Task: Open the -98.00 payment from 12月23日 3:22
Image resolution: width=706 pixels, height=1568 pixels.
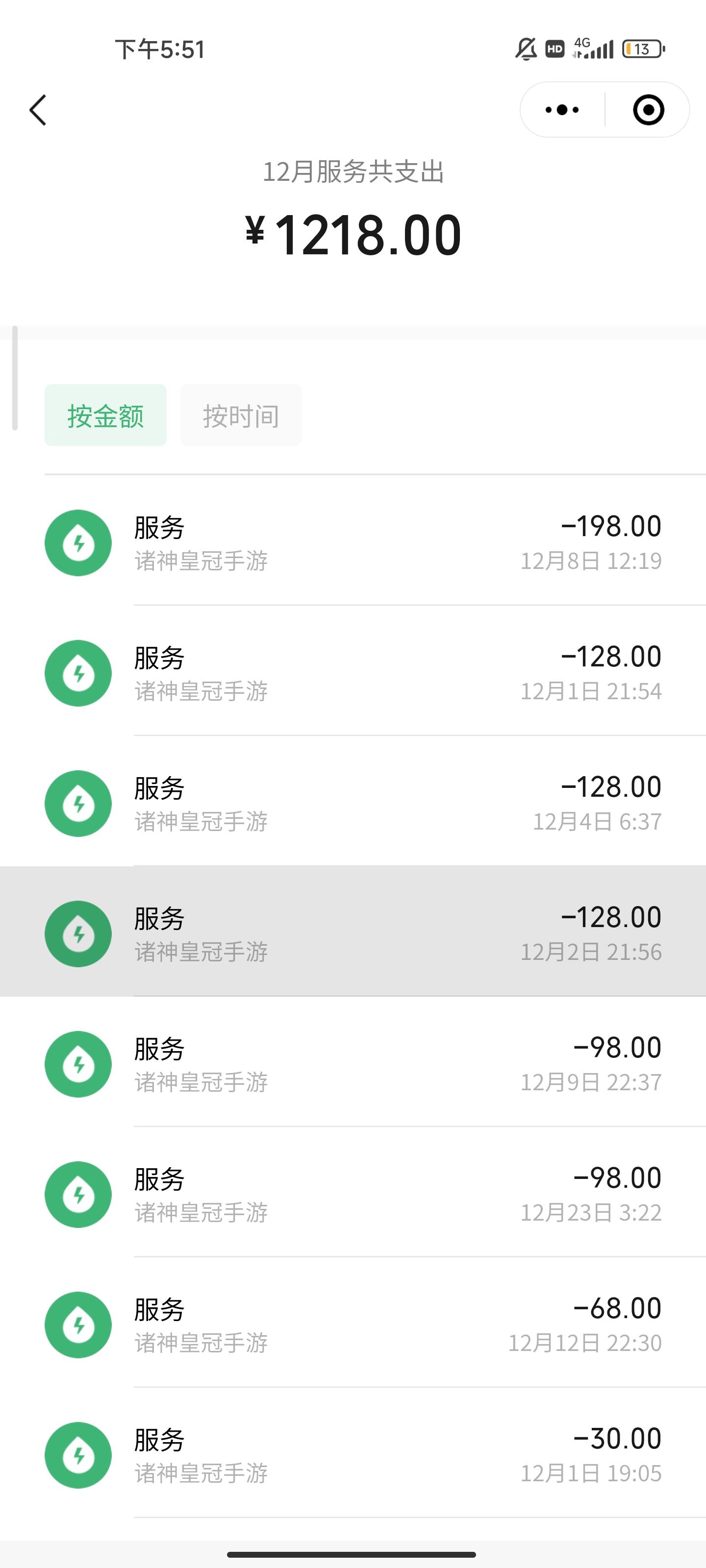Action: click(353, 1193)
